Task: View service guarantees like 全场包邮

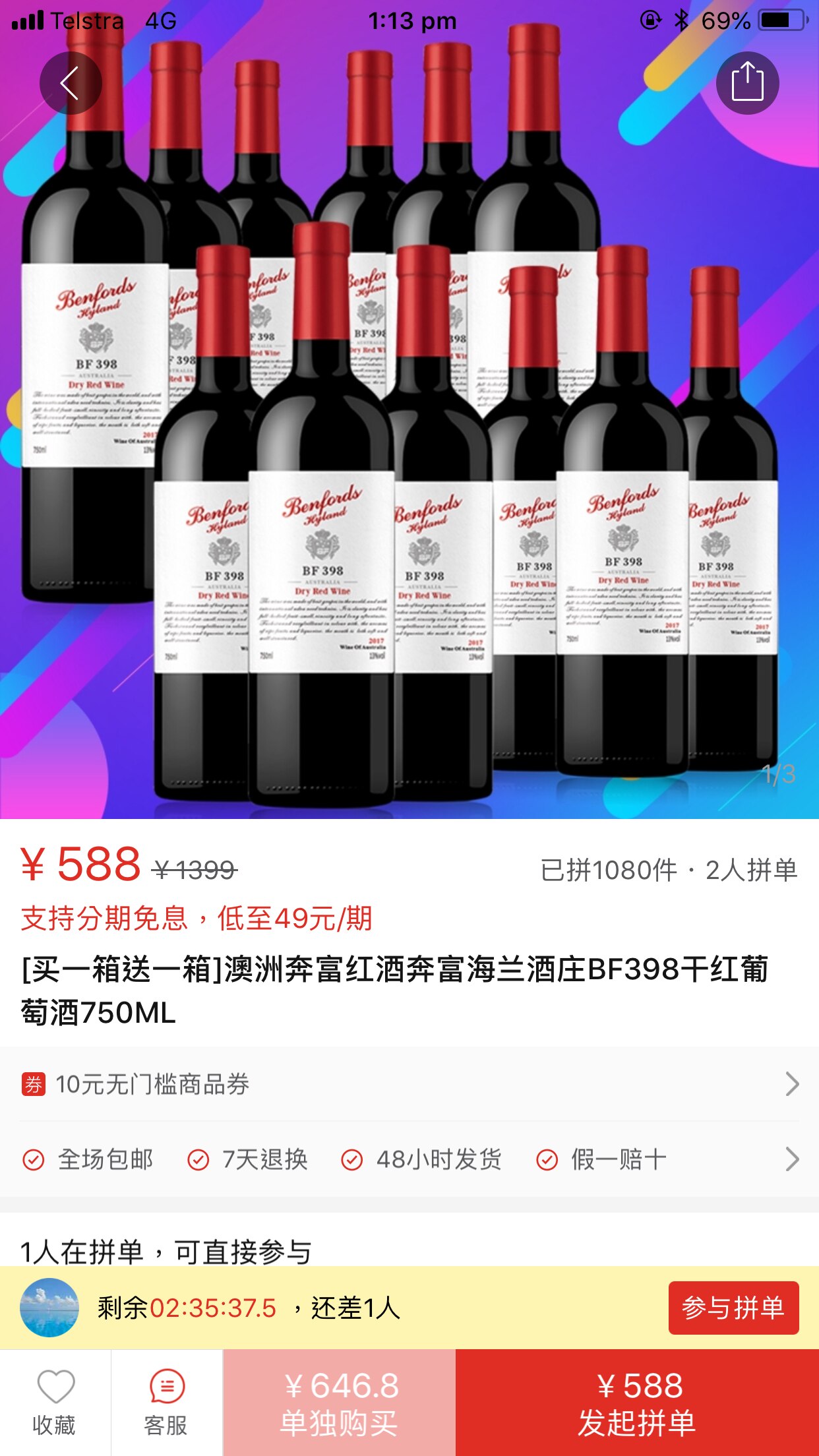Action: click(x=409, y=1159)
